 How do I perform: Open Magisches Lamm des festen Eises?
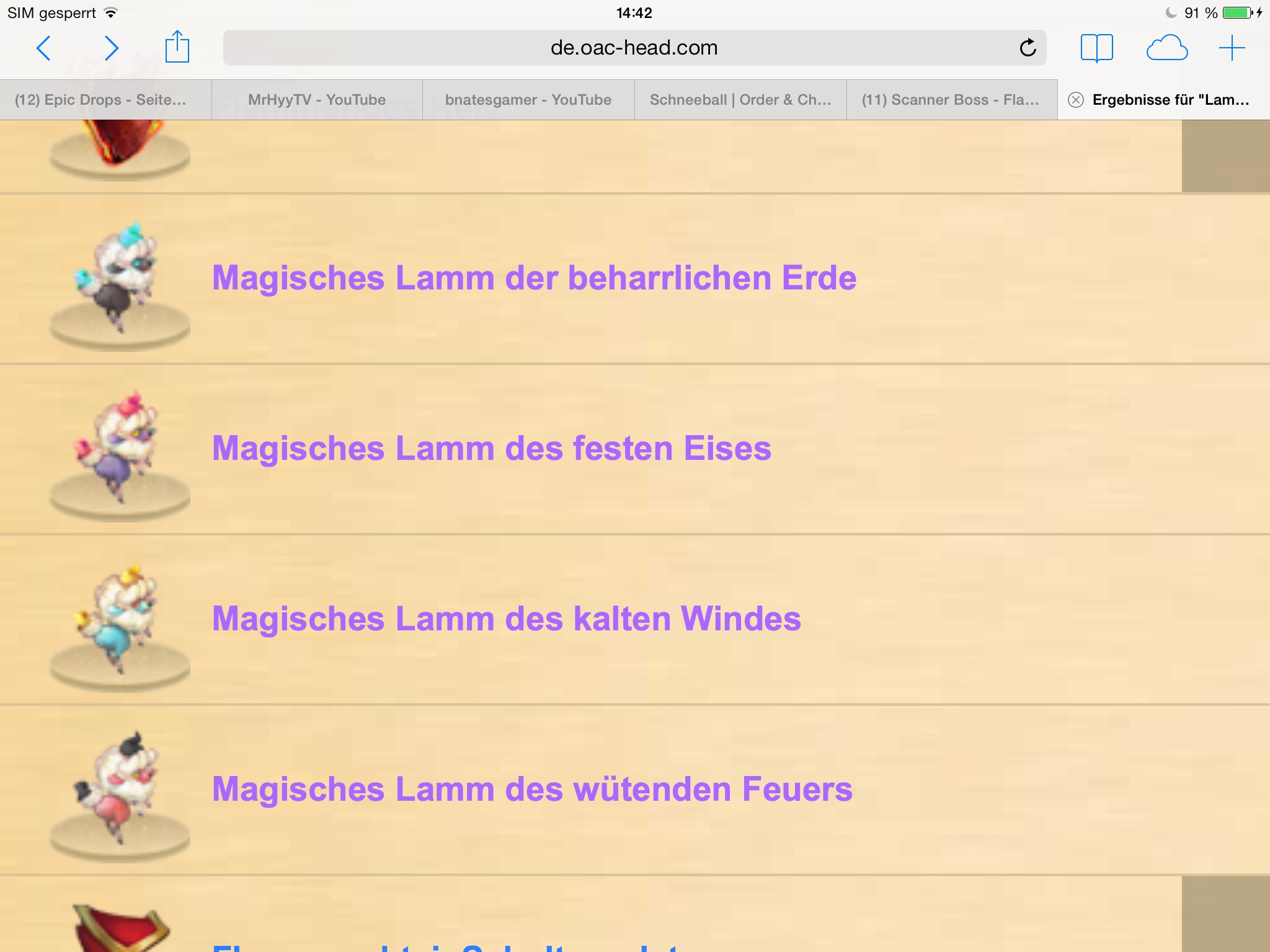coord(491,448)
